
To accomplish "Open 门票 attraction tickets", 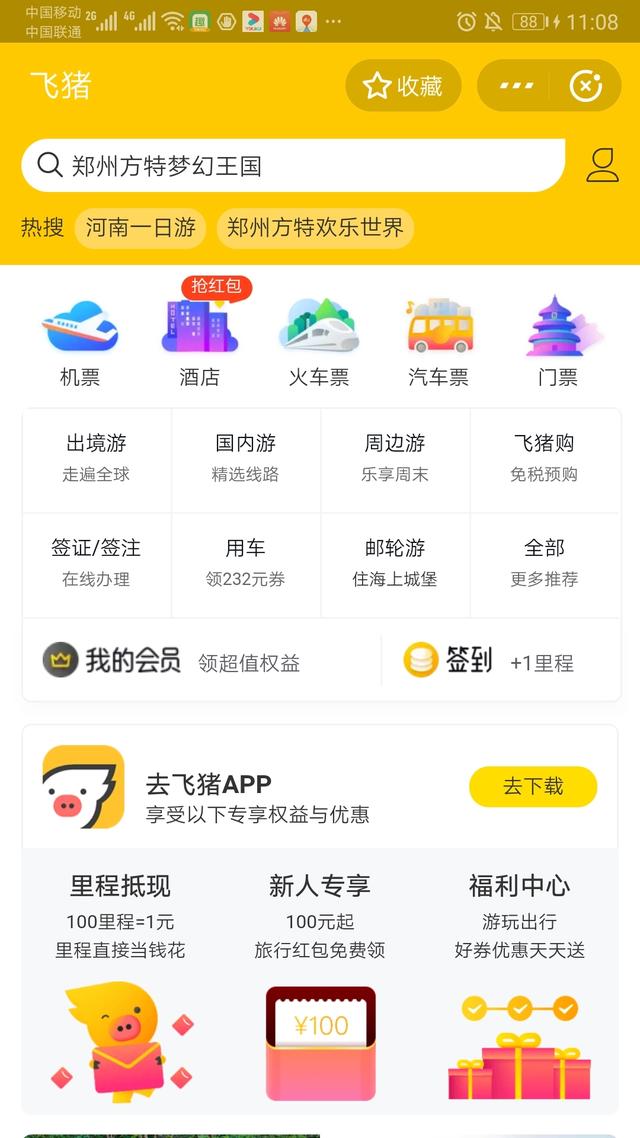I will [x=558, y=342].
